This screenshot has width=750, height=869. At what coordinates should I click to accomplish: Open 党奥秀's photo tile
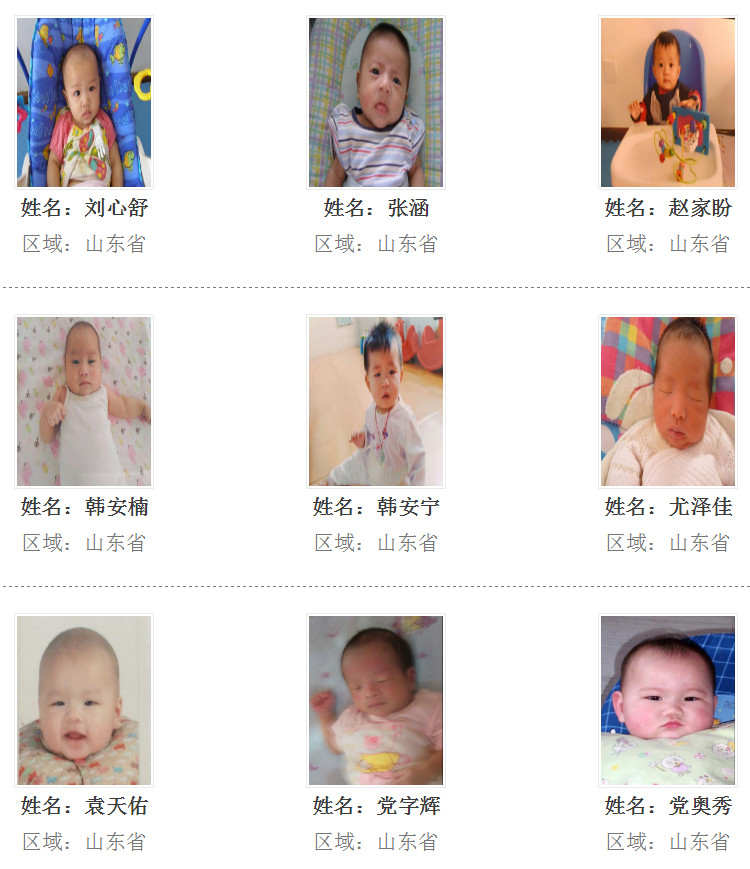click(668, 700)
